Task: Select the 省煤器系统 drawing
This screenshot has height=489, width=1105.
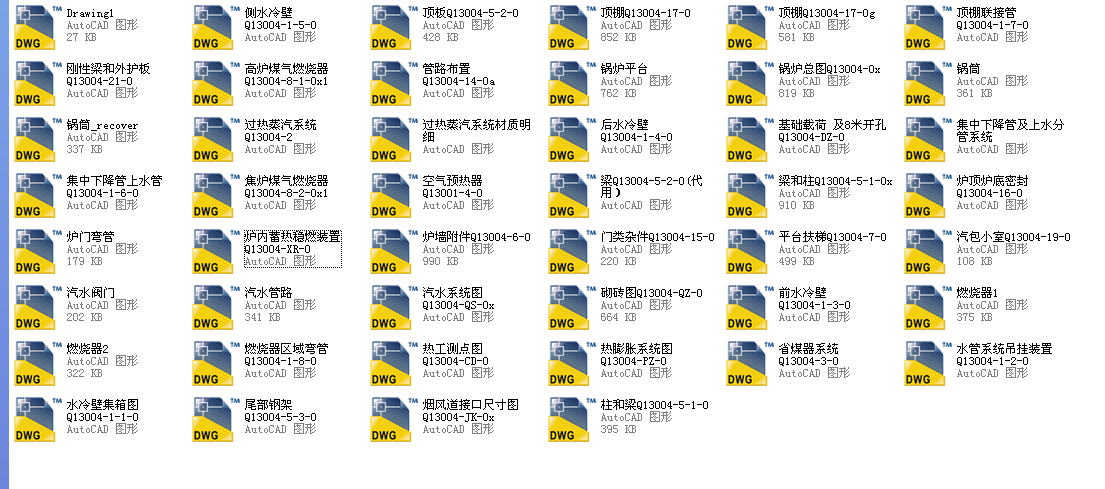Action: (x=746, y=363)
